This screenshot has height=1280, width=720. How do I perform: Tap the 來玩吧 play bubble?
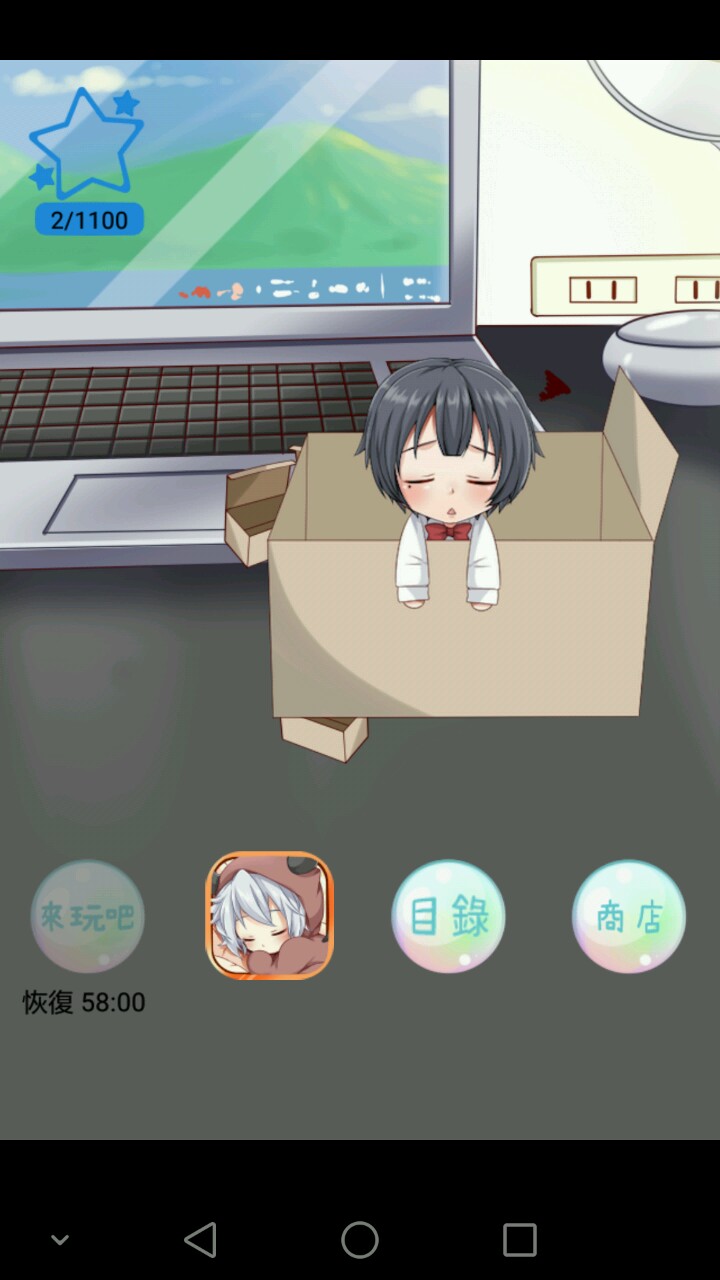point(88,916)
